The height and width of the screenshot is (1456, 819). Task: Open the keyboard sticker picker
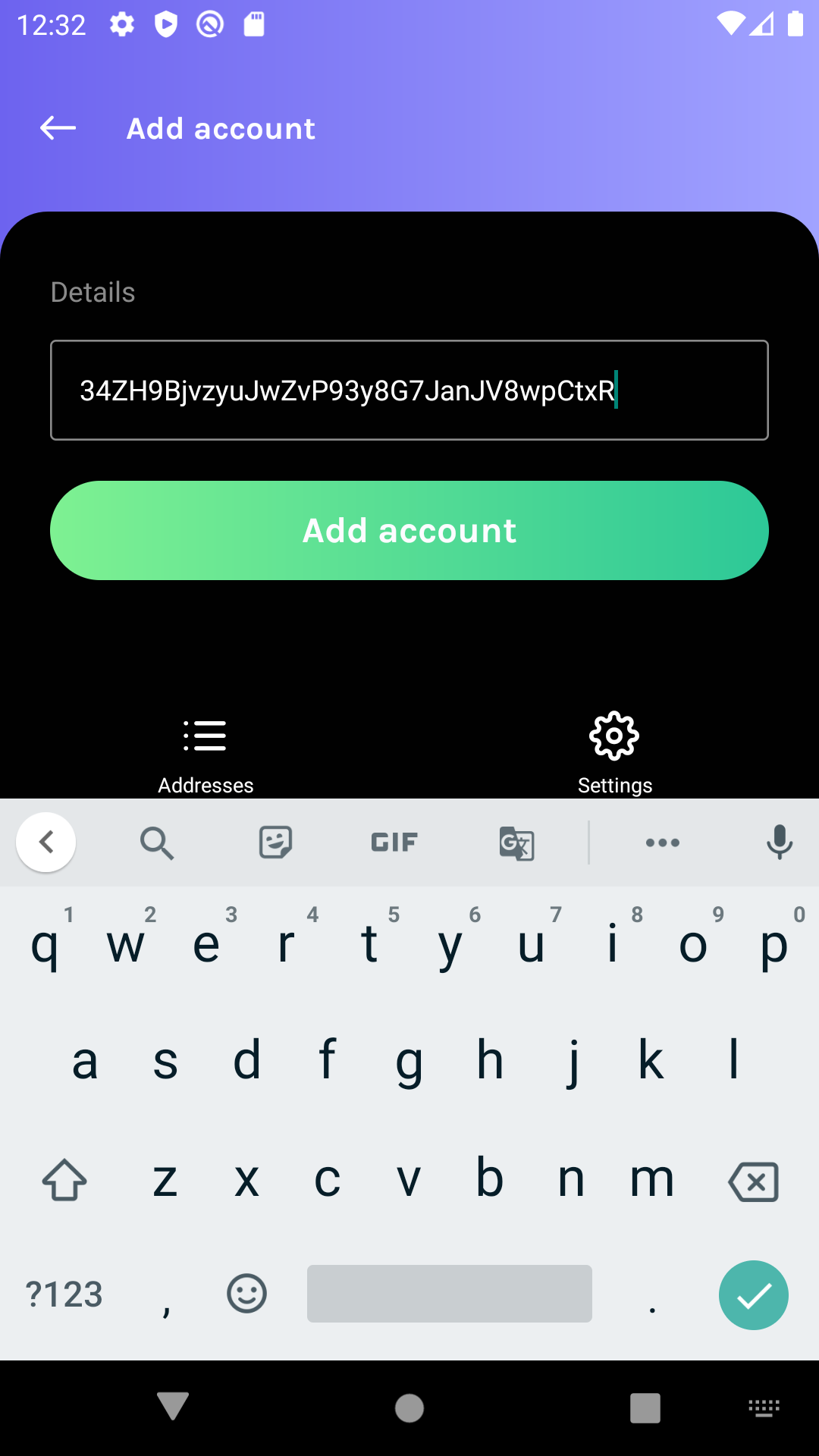tap(275, 842)
